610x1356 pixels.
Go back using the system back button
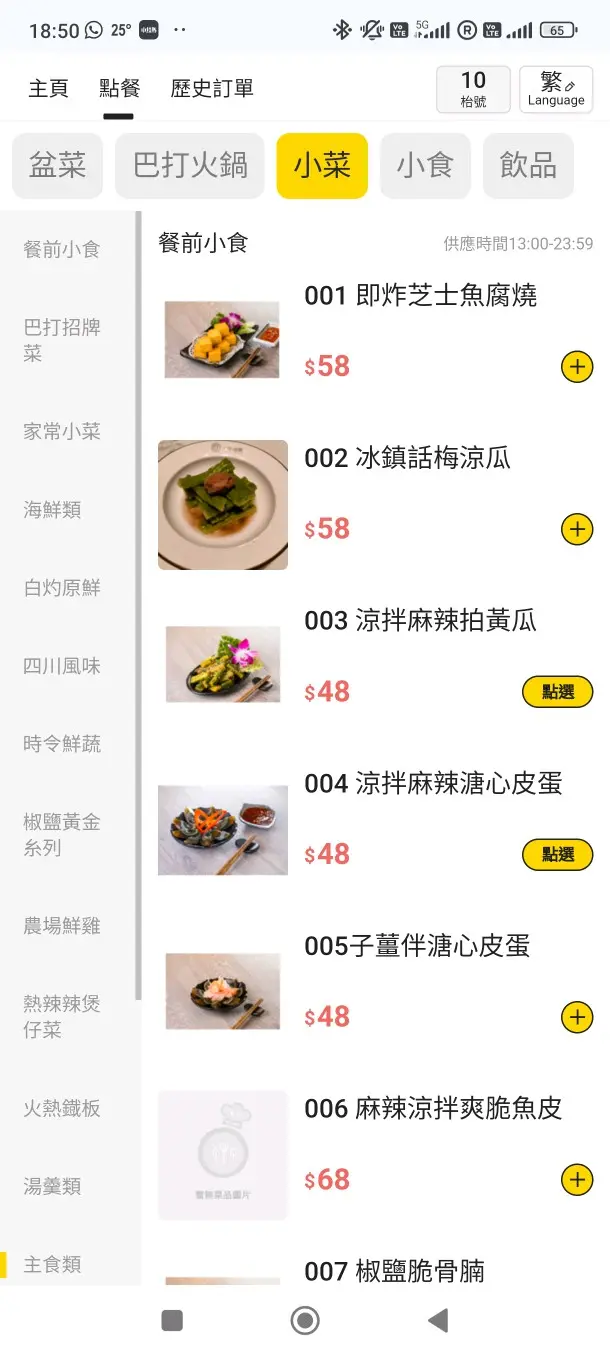pyautogui.click(x=438, y=1321)
